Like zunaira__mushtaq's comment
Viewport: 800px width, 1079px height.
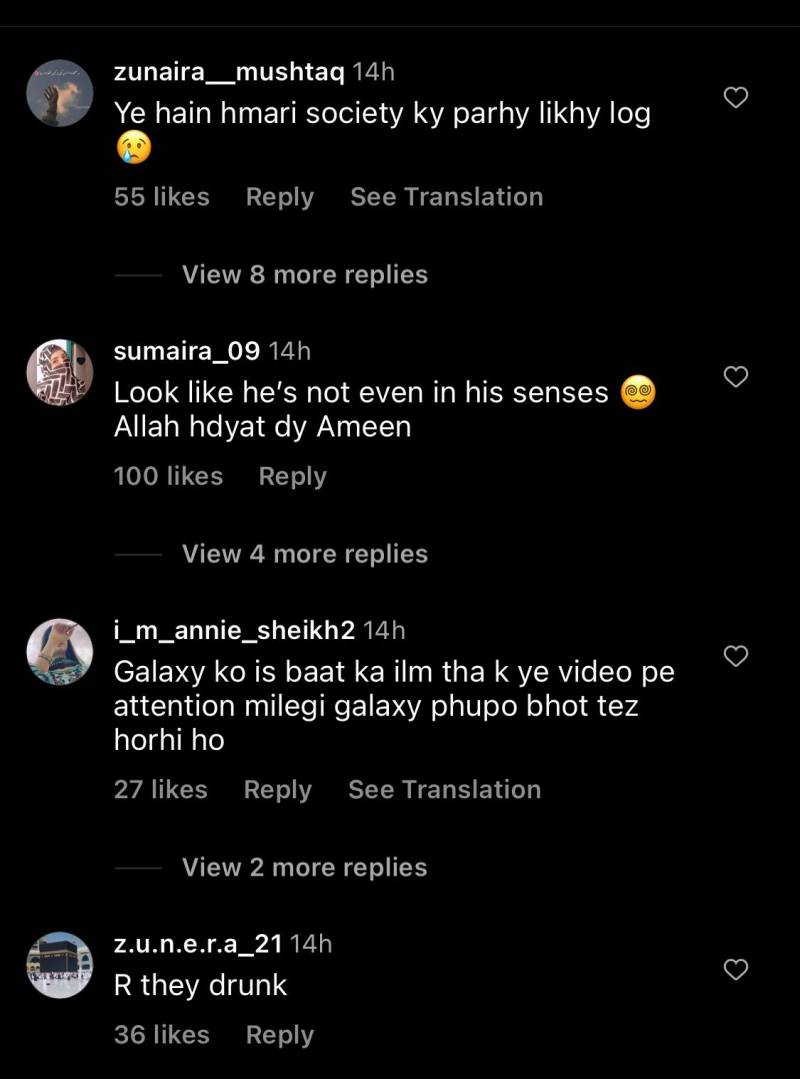736,98
